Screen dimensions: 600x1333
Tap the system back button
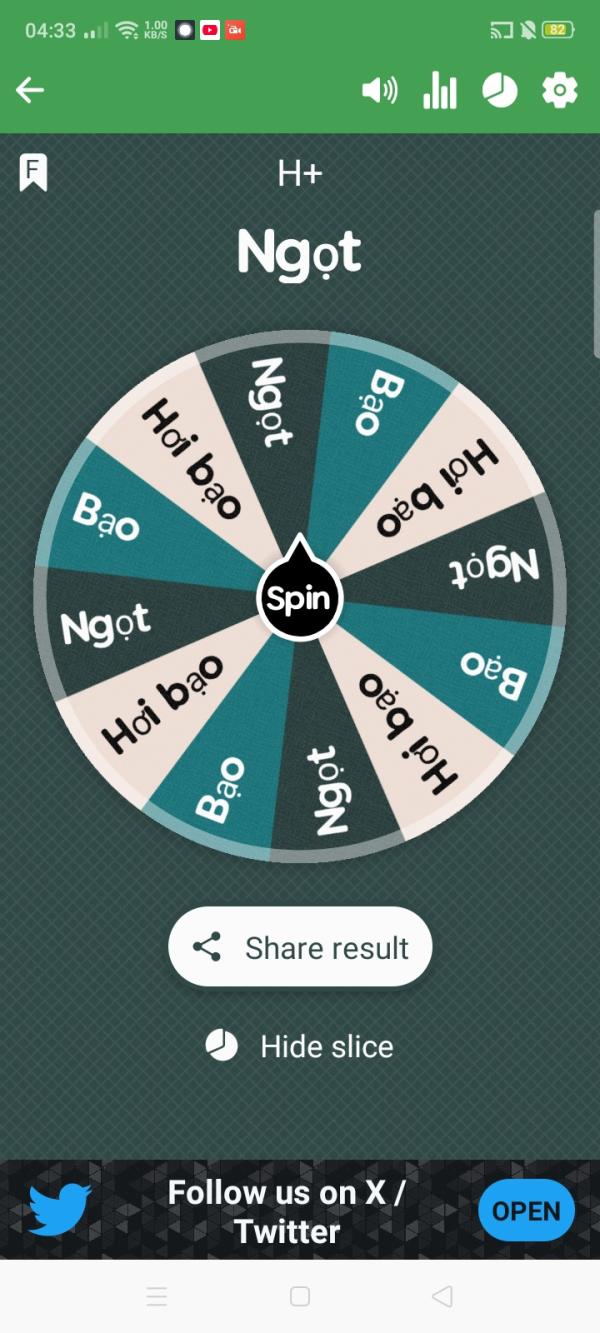[442, 1297]
